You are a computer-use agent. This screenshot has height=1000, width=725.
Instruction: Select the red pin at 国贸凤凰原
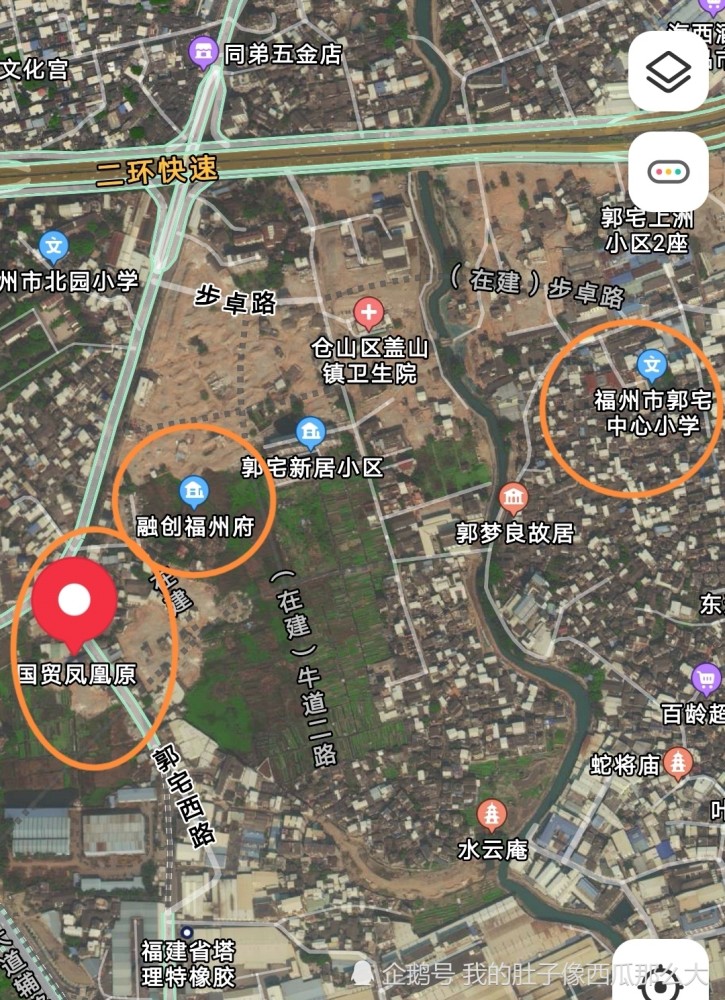pos(75,602)
